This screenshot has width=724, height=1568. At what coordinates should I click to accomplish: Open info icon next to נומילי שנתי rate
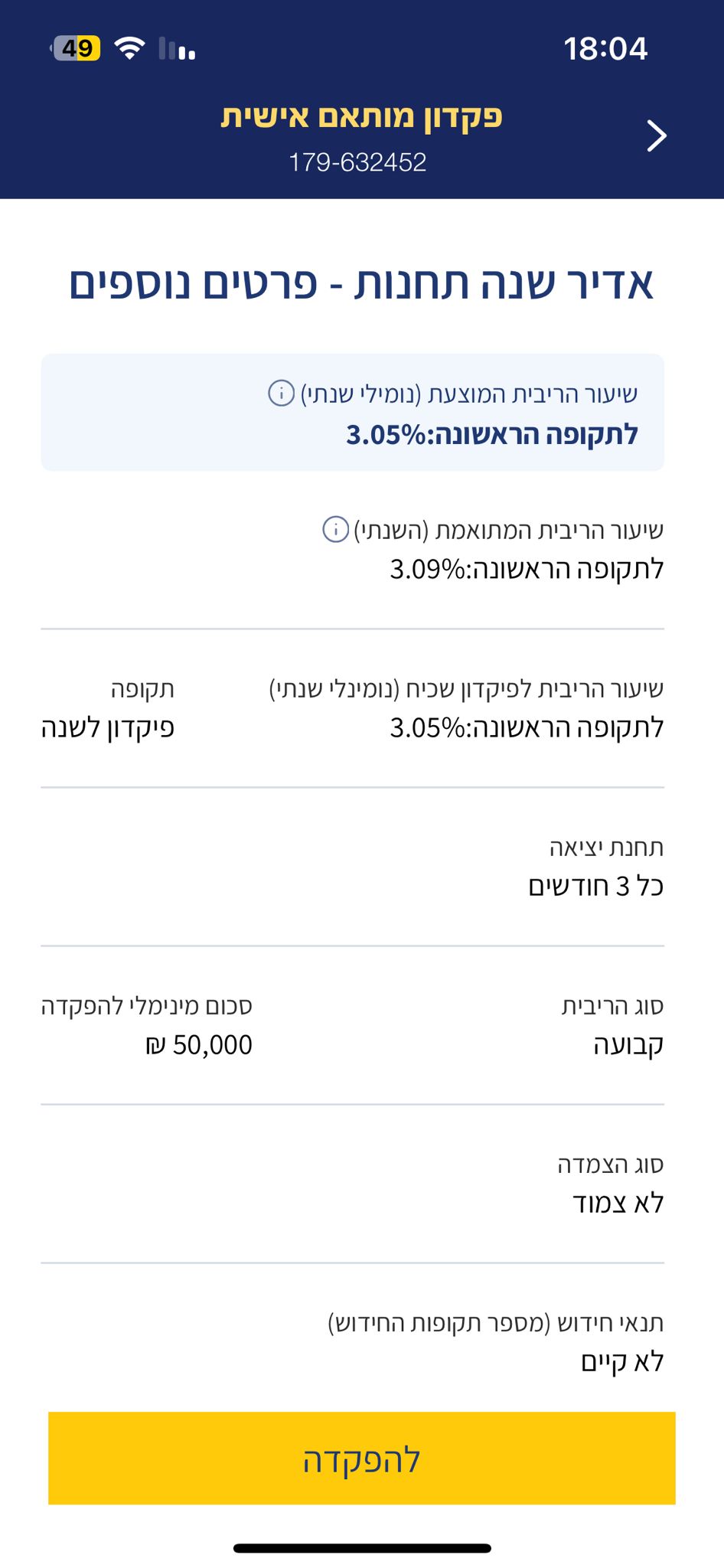(x=282, y=394)
